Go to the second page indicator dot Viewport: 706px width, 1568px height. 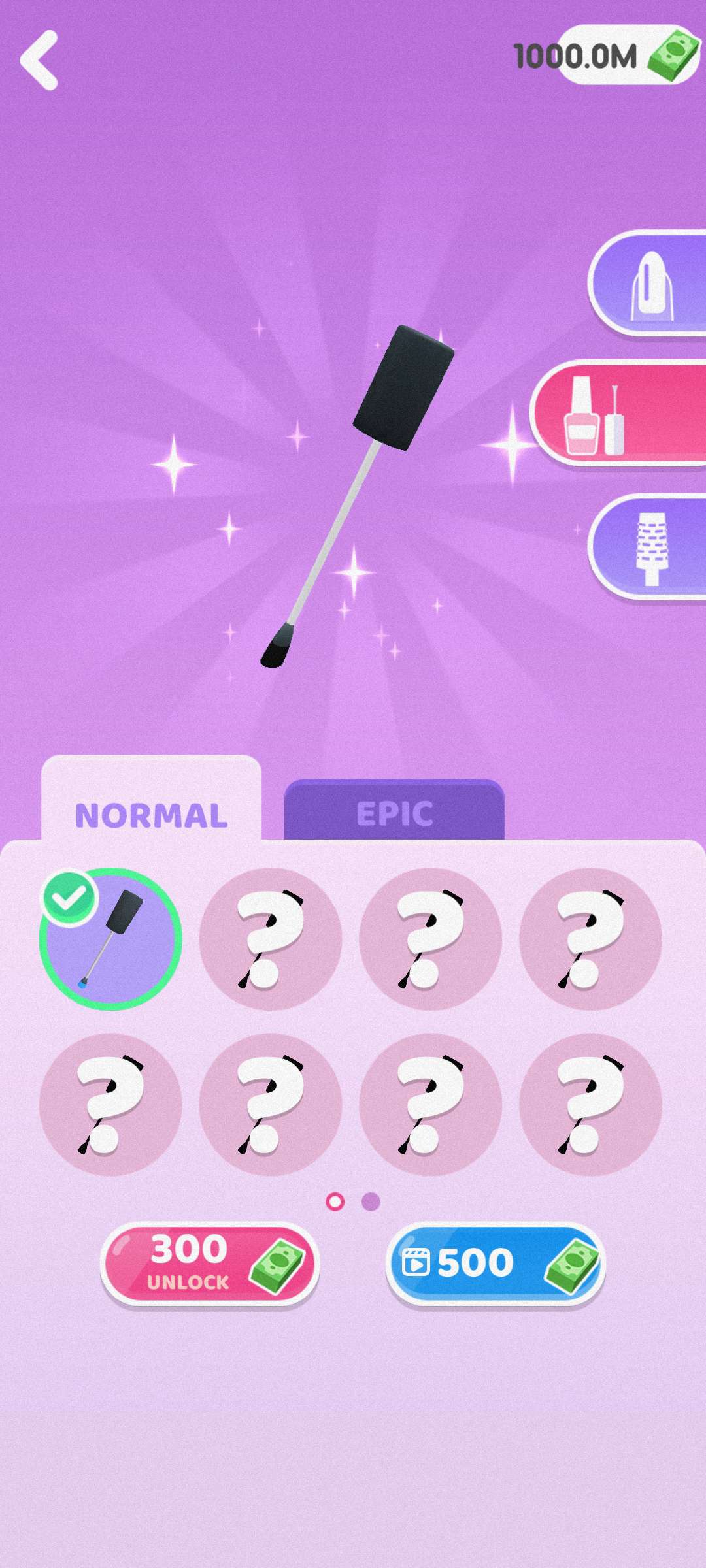point(371,1201)
